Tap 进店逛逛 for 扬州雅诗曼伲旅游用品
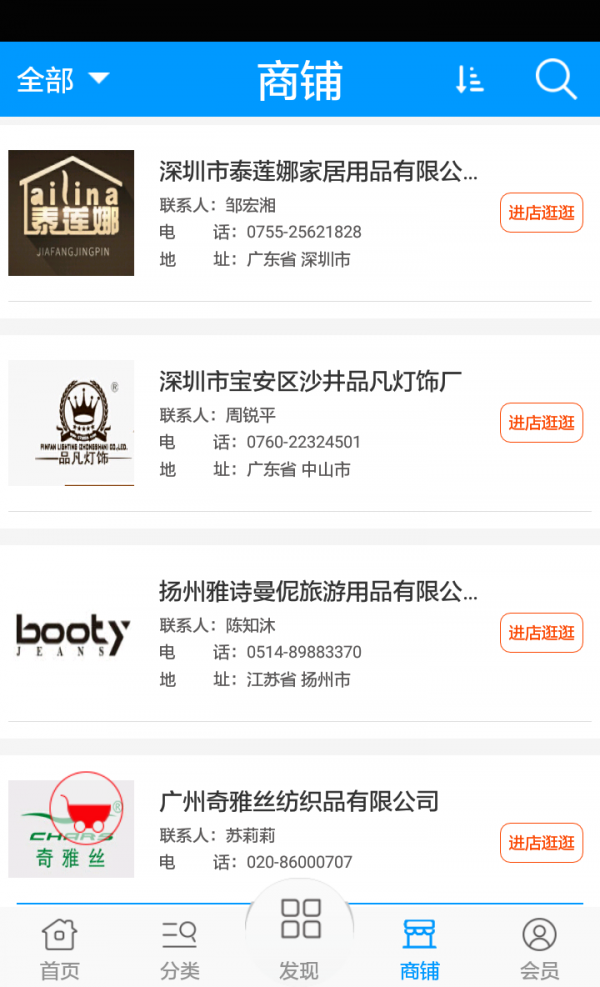 click(x=541, y=633)
